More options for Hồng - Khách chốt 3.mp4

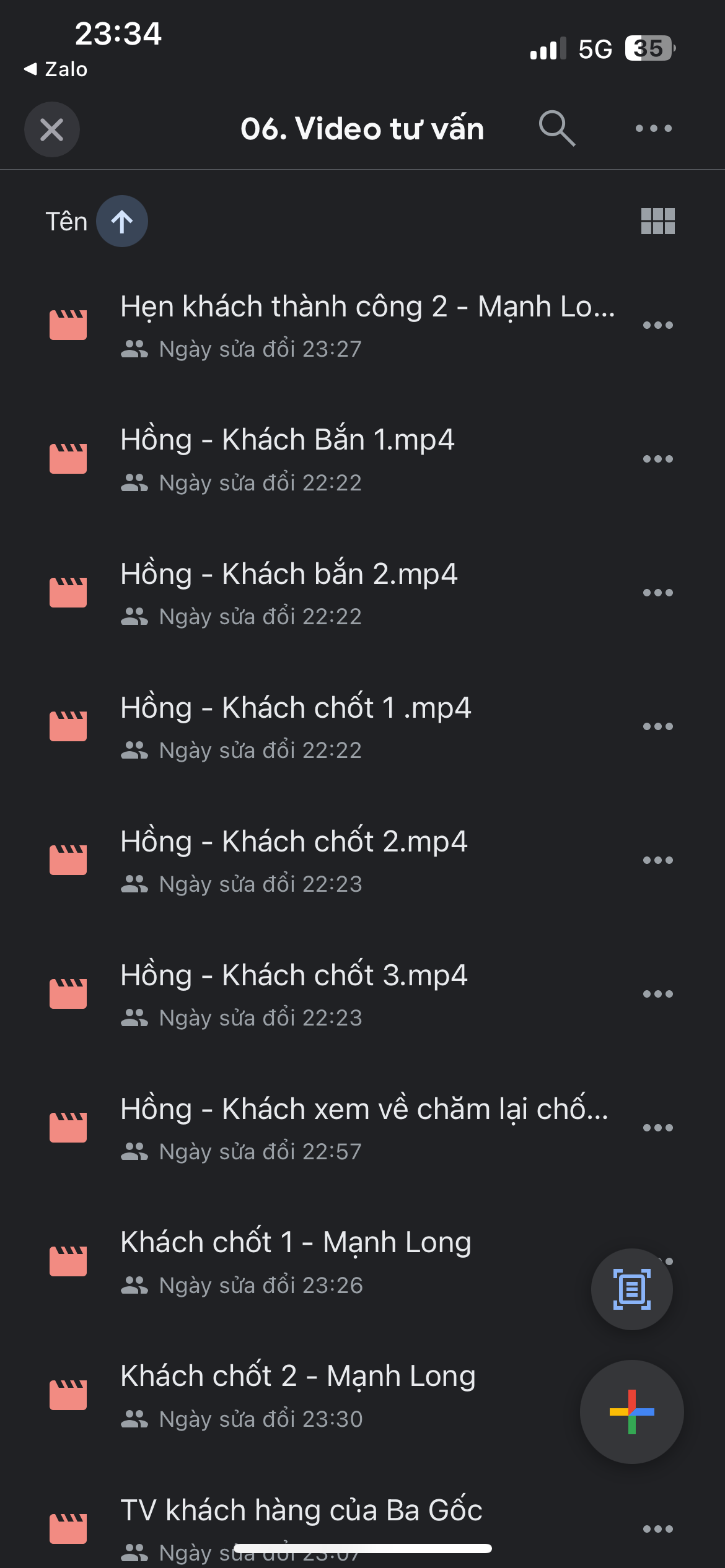point(657,994)
